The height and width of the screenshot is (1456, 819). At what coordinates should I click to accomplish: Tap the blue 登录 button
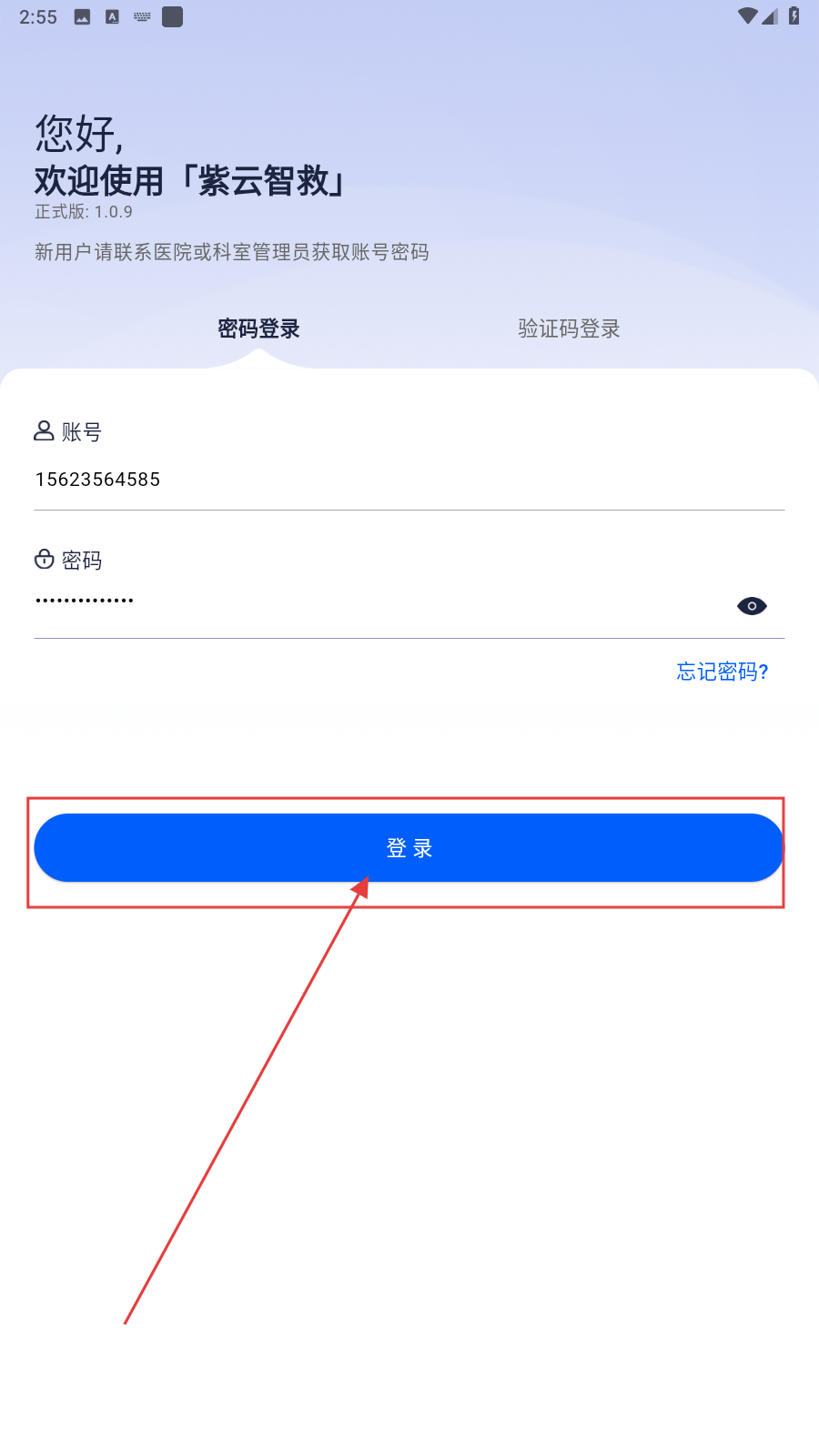click(x=409, y=848)
